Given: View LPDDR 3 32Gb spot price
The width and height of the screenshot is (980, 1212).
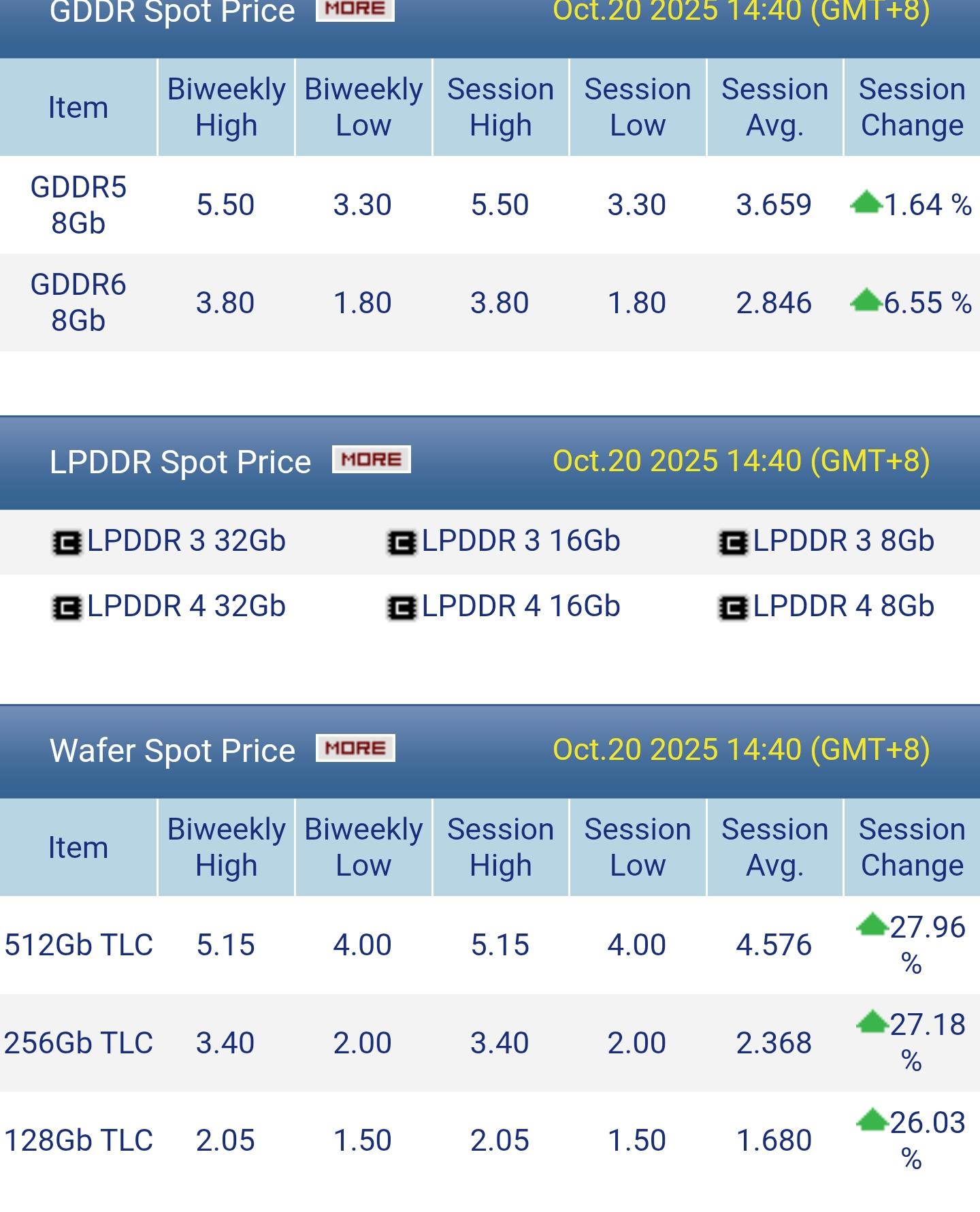Looking at the screenshot, I should pos(185,541).
